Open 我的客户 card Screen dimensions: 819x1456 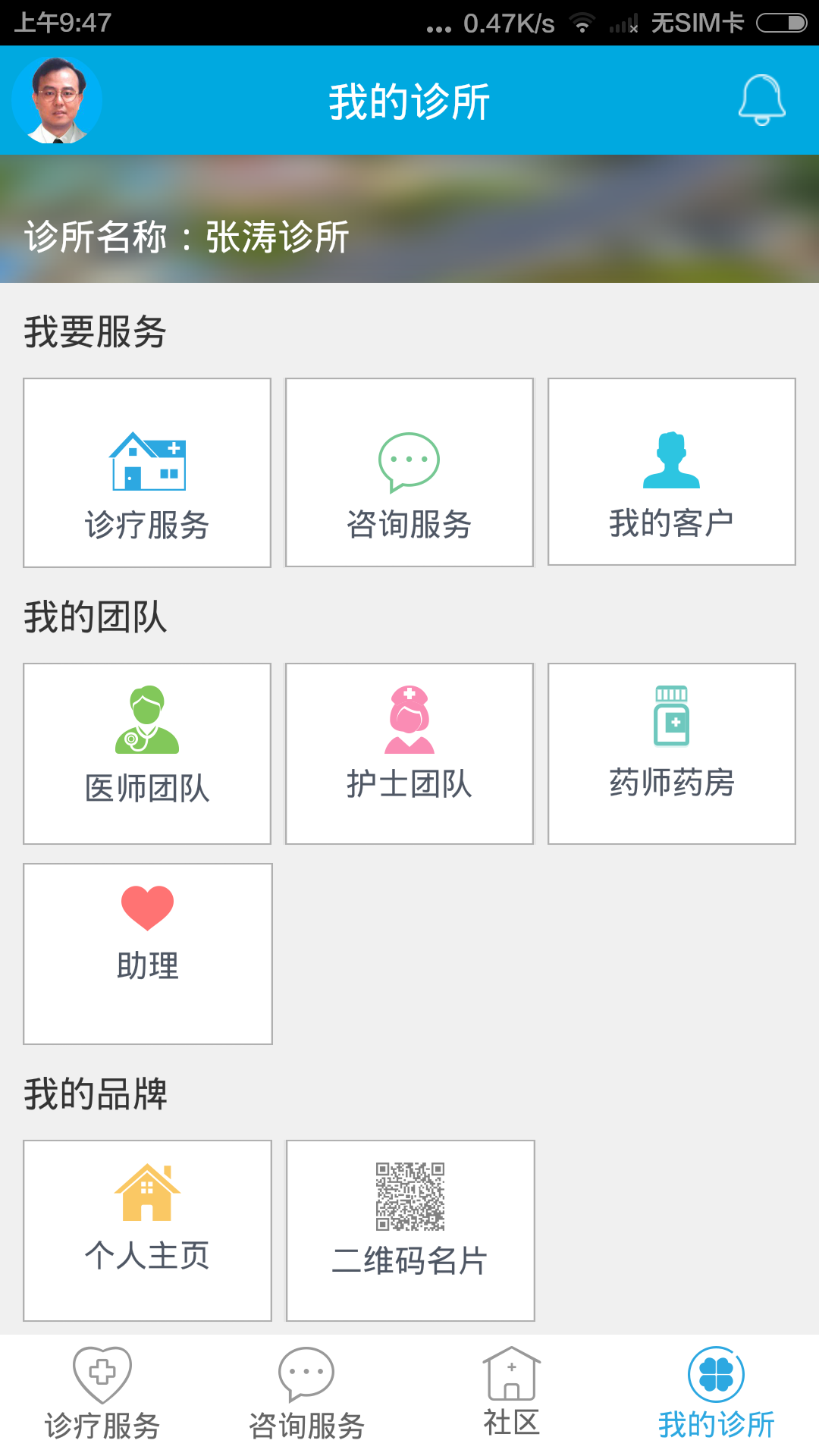[672, 472]
